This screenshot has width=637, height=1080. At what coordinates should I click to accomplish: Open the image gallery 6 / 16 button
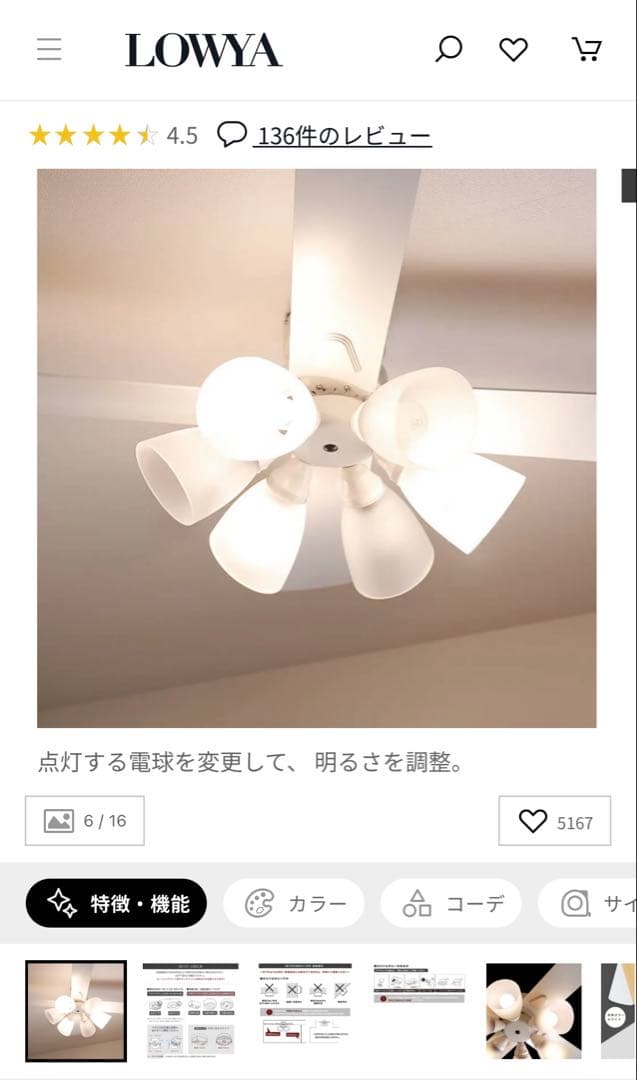tap(85, 821)
